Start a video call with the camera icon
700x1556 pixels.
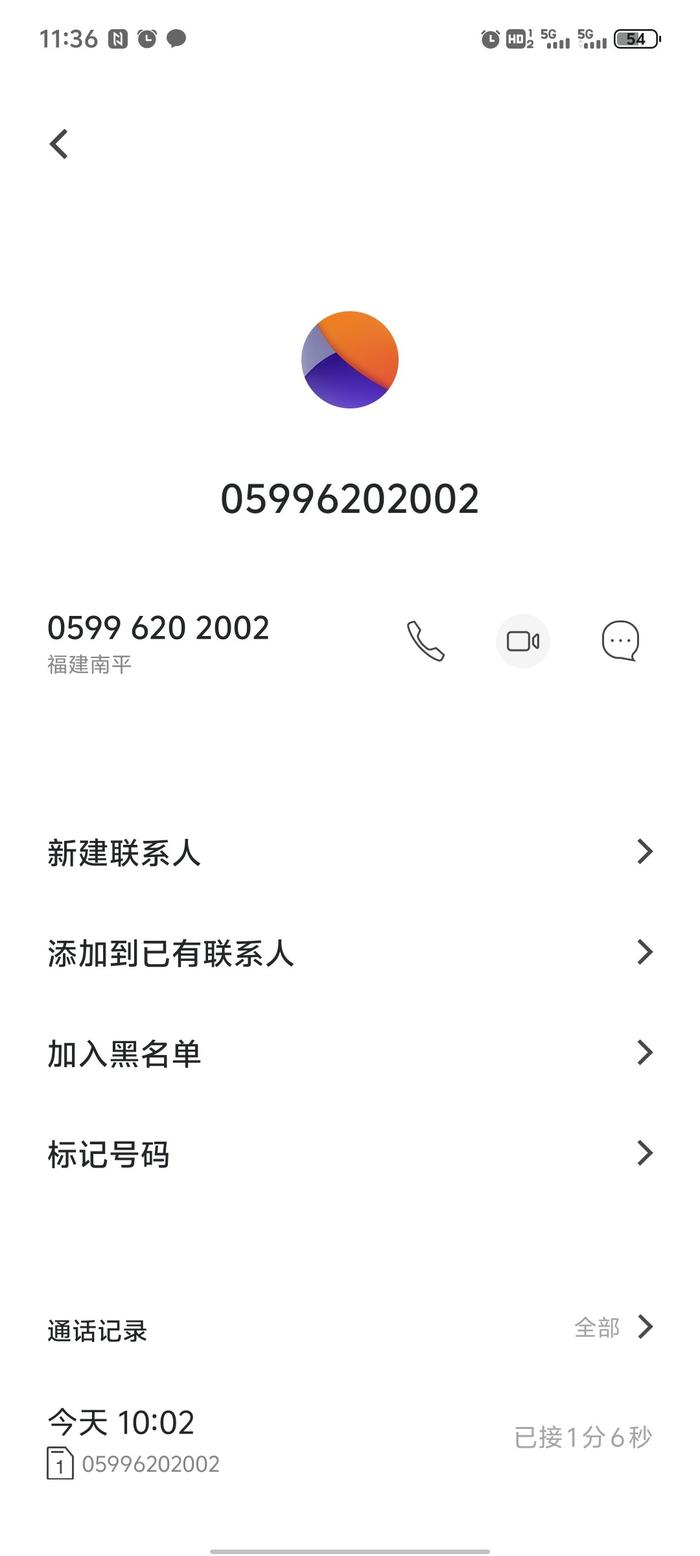[x=523, y=641]
